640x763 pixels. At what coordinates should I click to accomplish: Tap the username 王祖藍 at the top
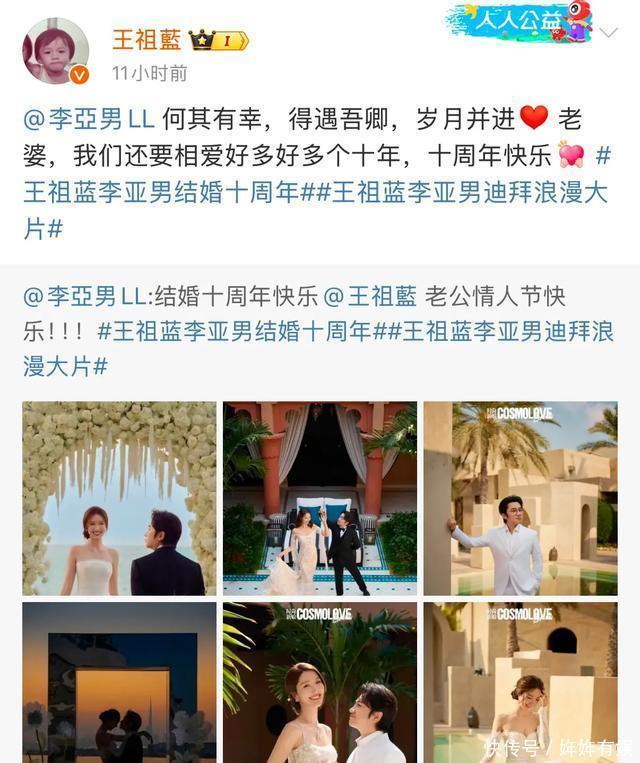point(146,39)
